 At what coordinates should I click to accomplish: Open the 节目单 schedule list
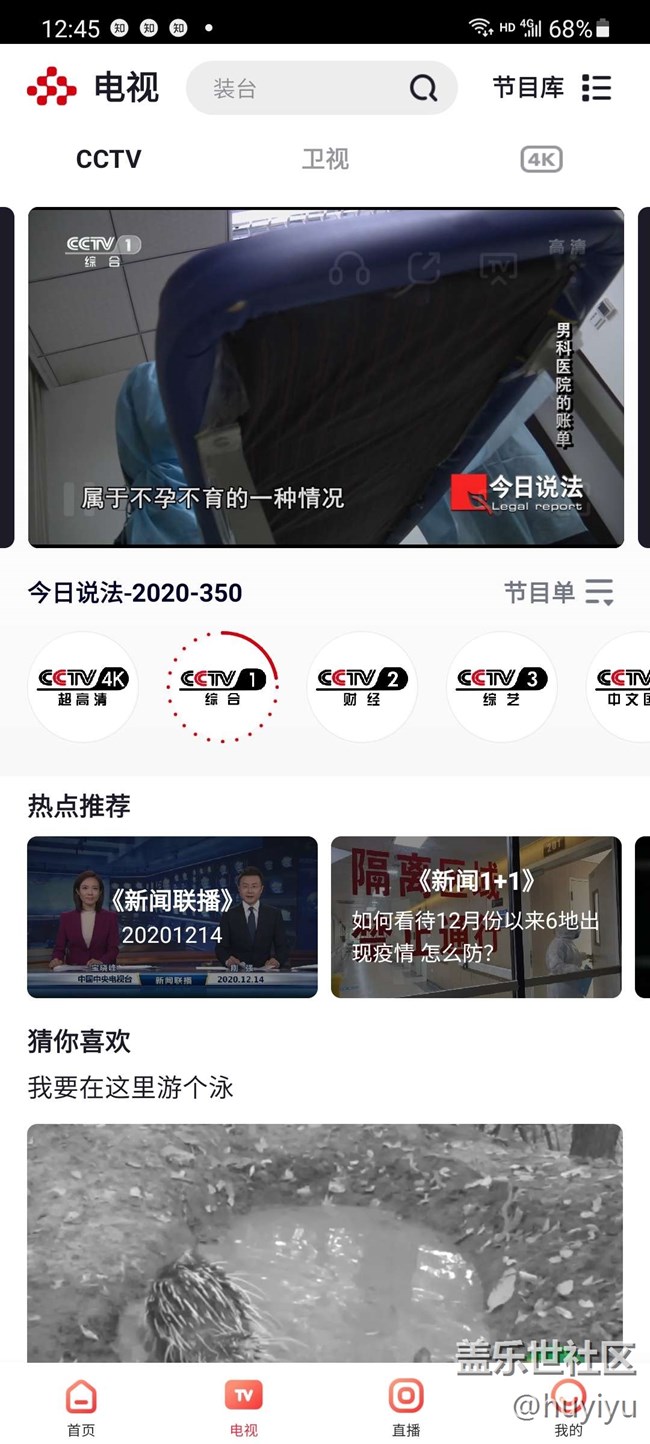(558, 593)
